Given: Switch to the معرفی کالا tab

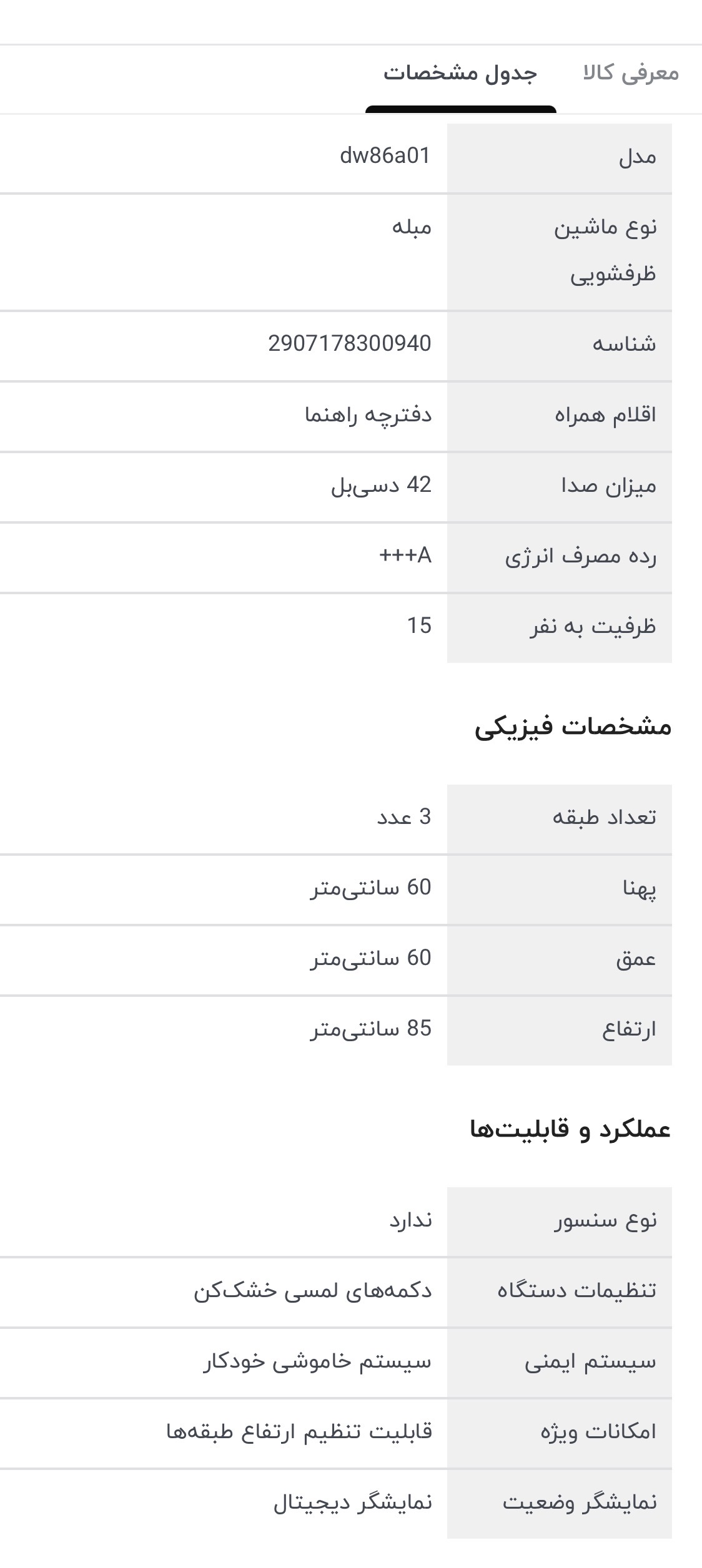Looking at the screenshot, I should (631, 73).
